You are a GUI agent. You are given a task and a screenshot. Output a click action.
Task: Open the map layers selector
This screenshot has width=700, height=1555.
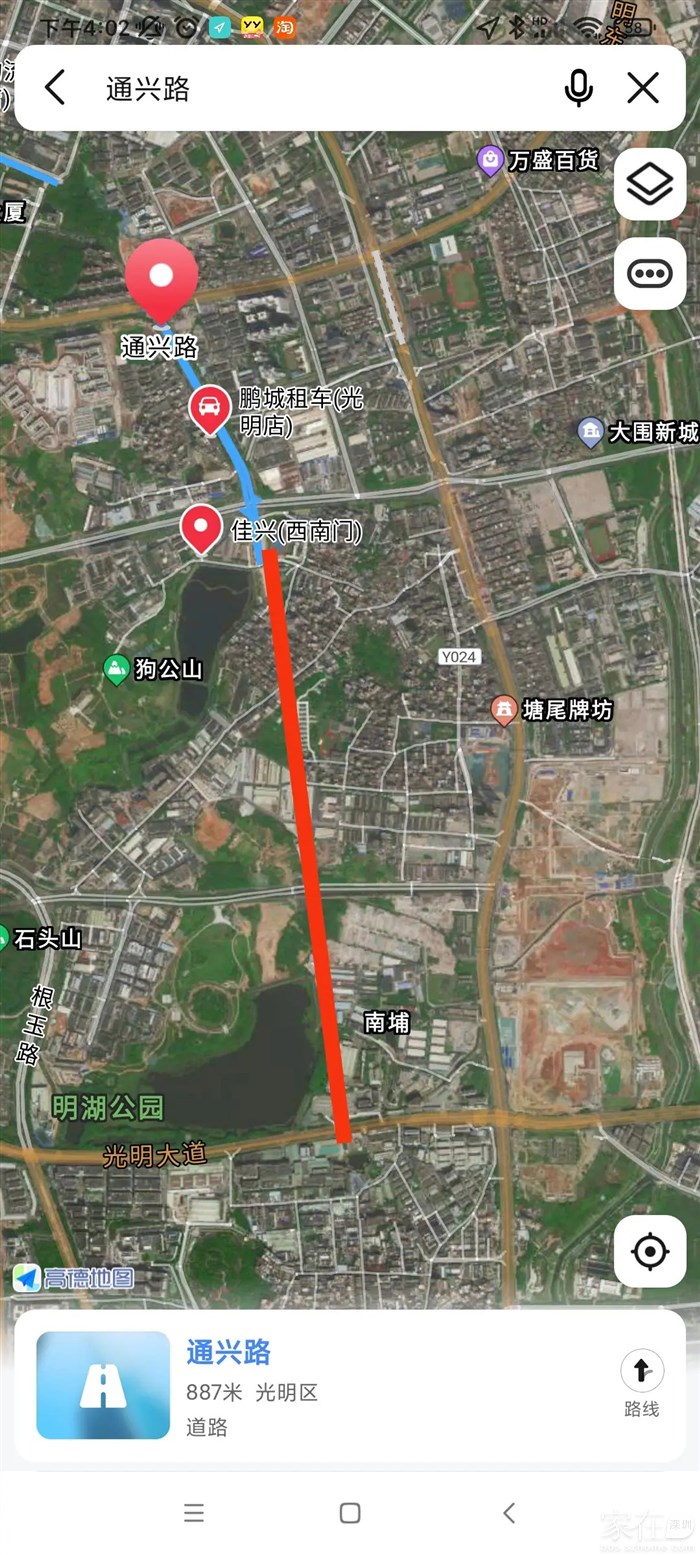[650, 184]
